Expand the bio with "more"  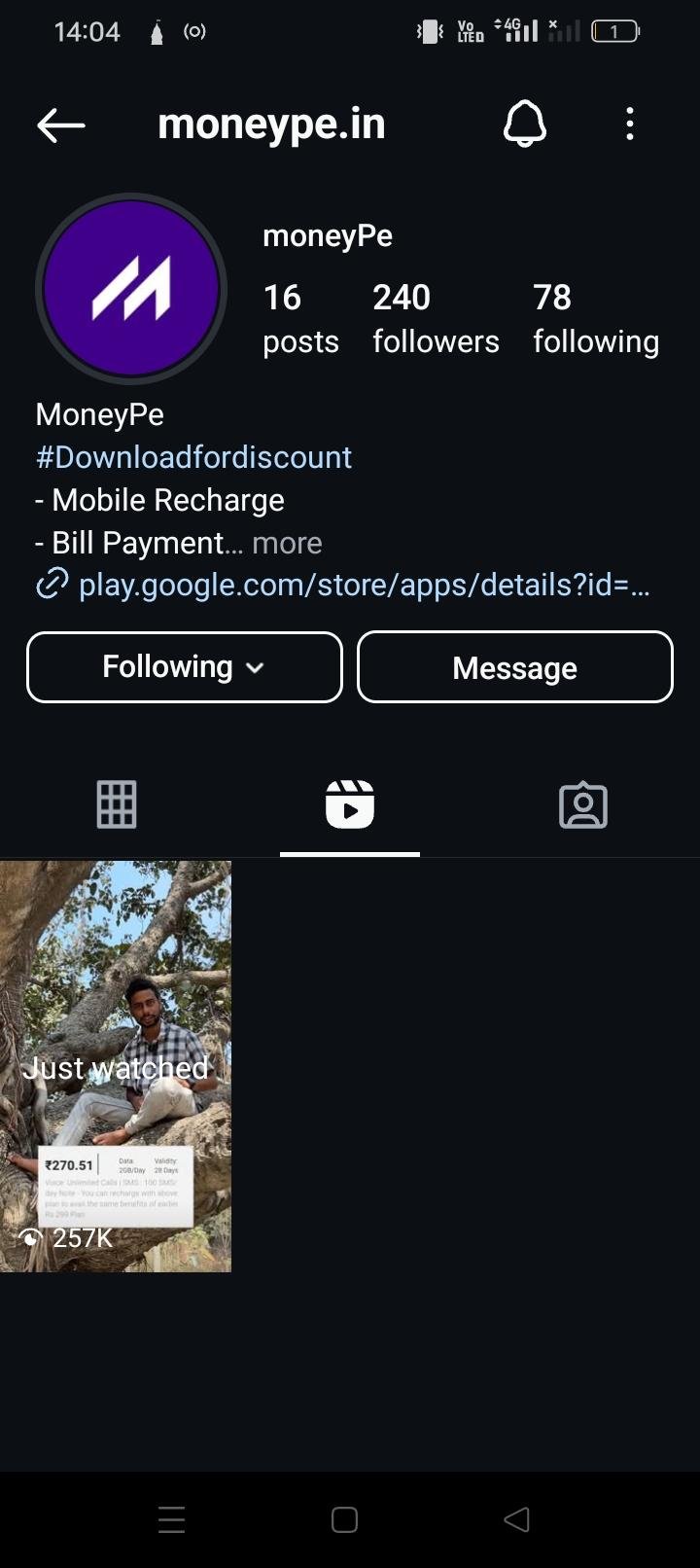(287, 543)
